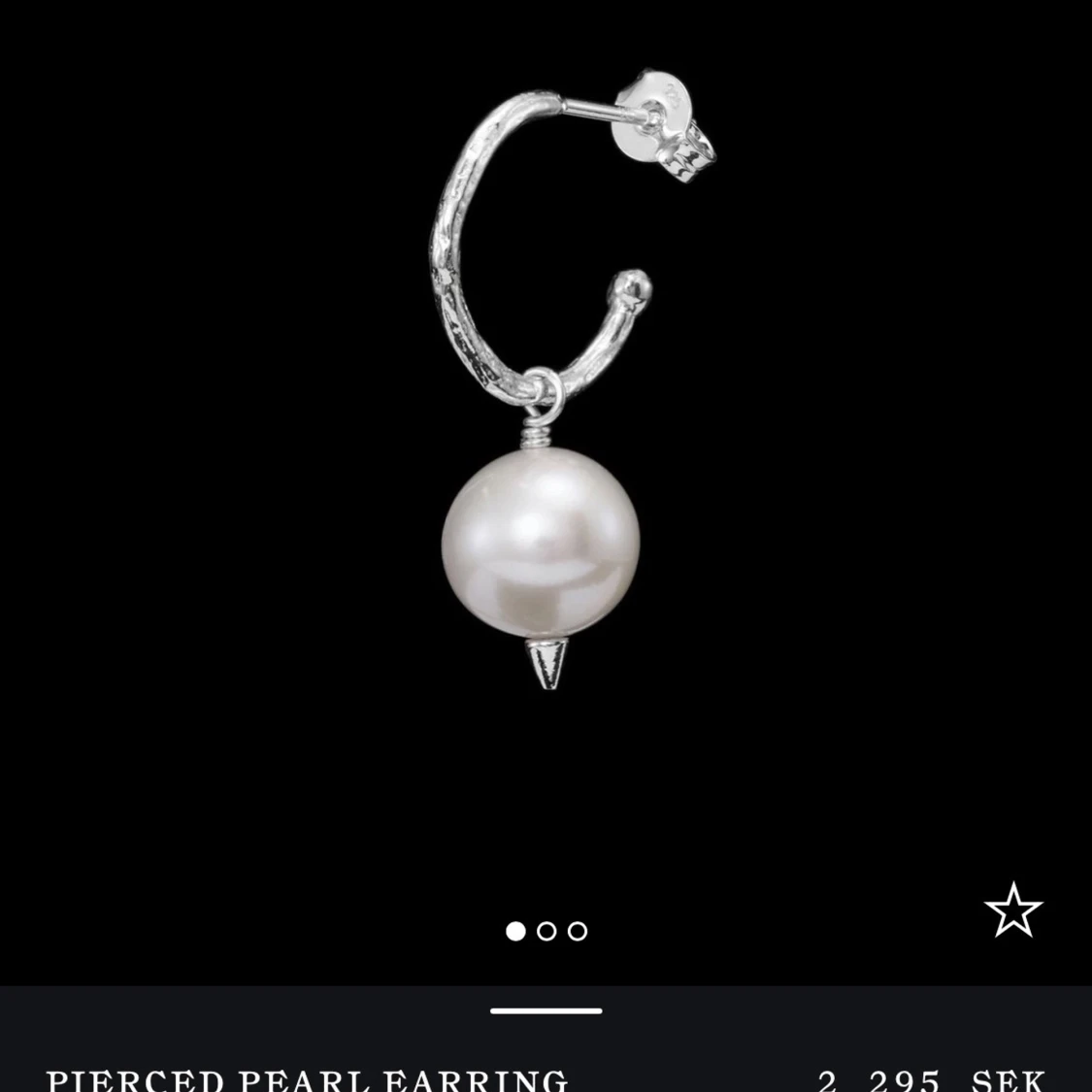Open the pearl earring image full view
1092x1092 pixels.
point(544,437)
